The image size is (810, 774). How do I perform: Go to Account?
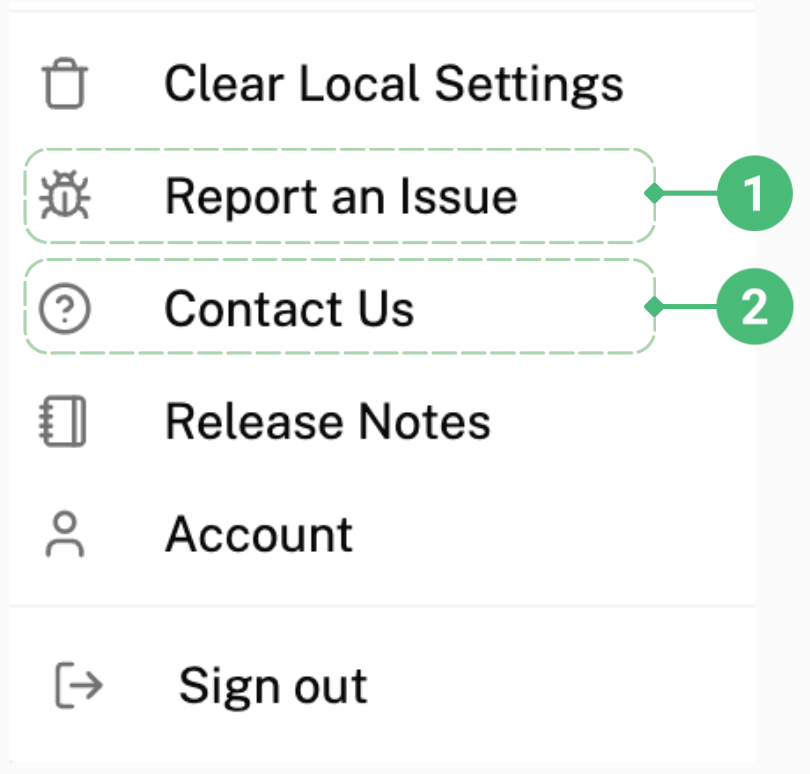pyautogui.click(x=258, y=533)
